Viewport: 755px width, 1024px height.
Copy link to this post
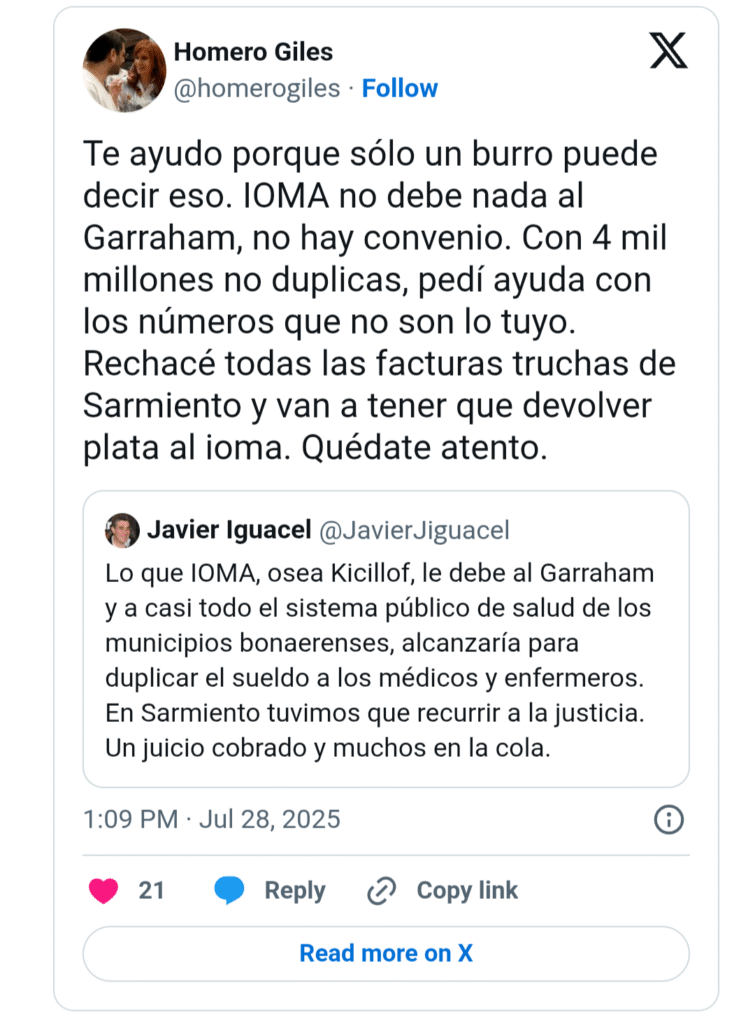pyautogui.click(x=442, y=890)
